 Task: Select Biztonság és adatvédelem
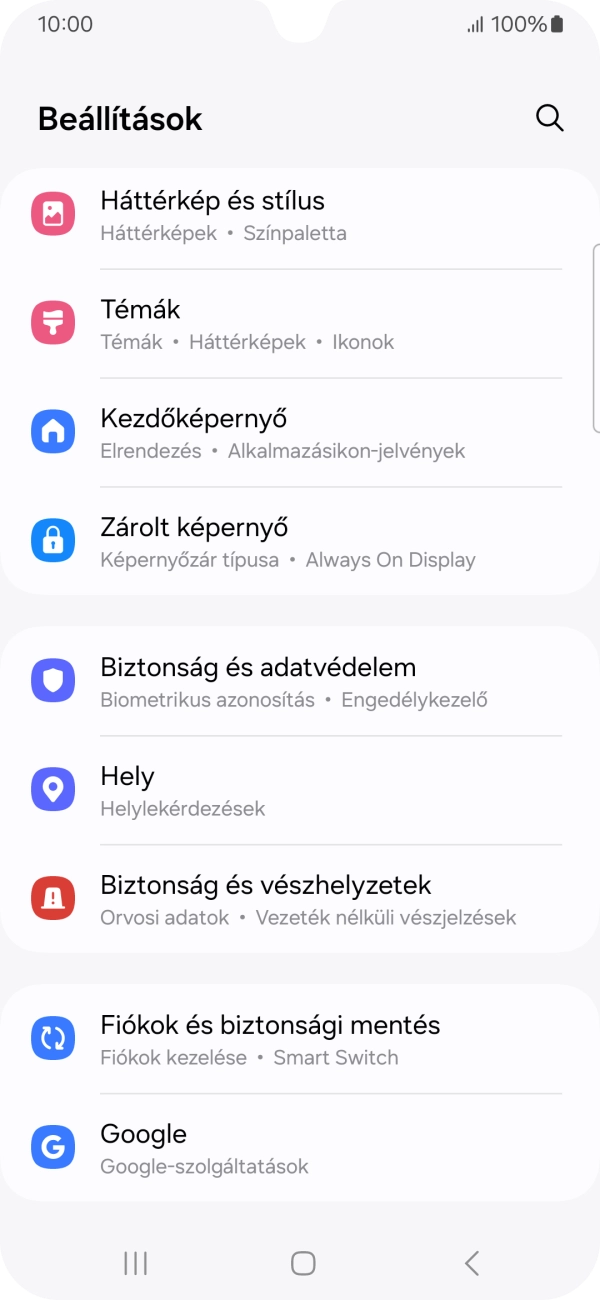300,682
